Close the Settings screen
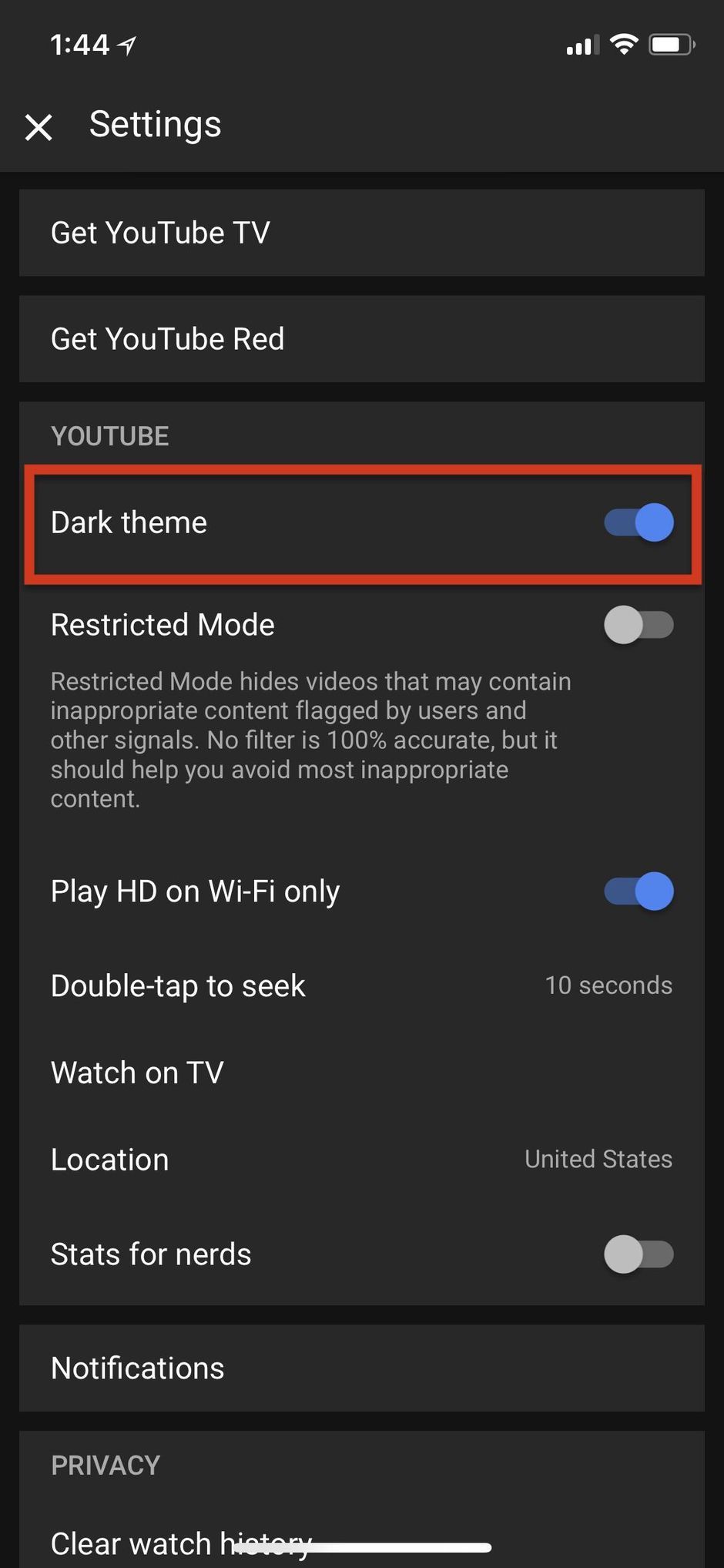This screenshot has height=1568, width=724. click(x=39, y=127)
